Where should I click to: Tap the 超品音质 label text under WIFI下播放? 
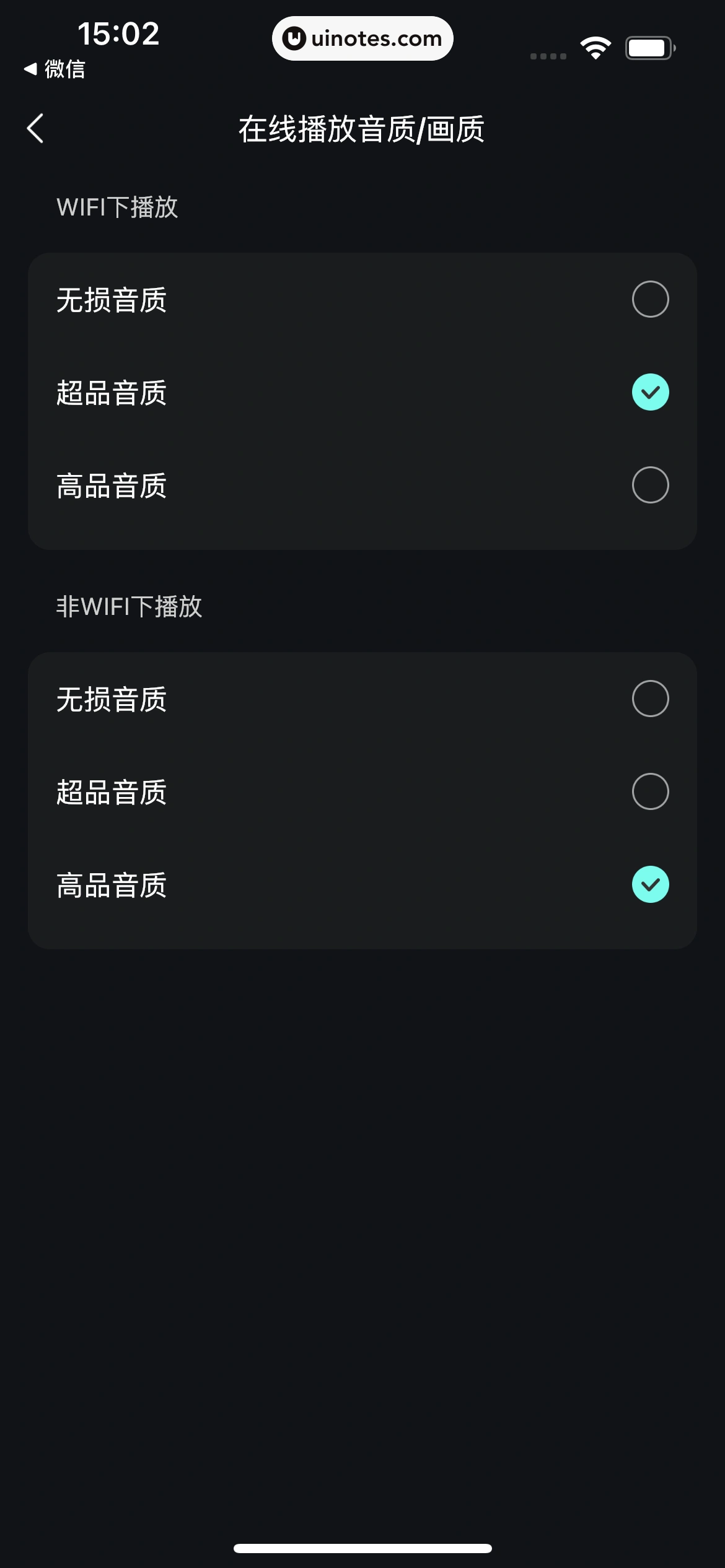[x=112, y=392]
